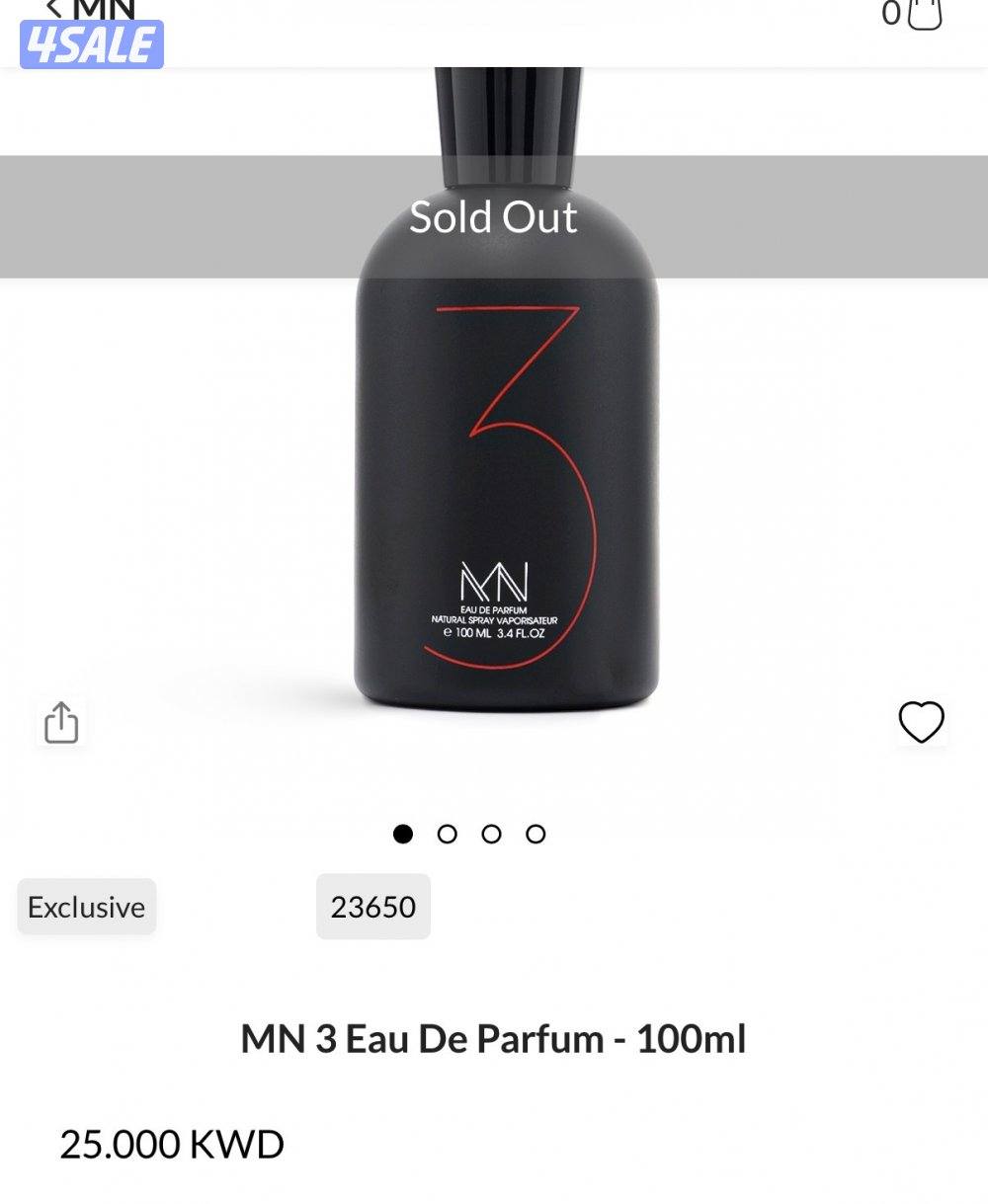
Task: Switch to the third product photo dot
Action: pyautogui.click(x=492, y=834)
